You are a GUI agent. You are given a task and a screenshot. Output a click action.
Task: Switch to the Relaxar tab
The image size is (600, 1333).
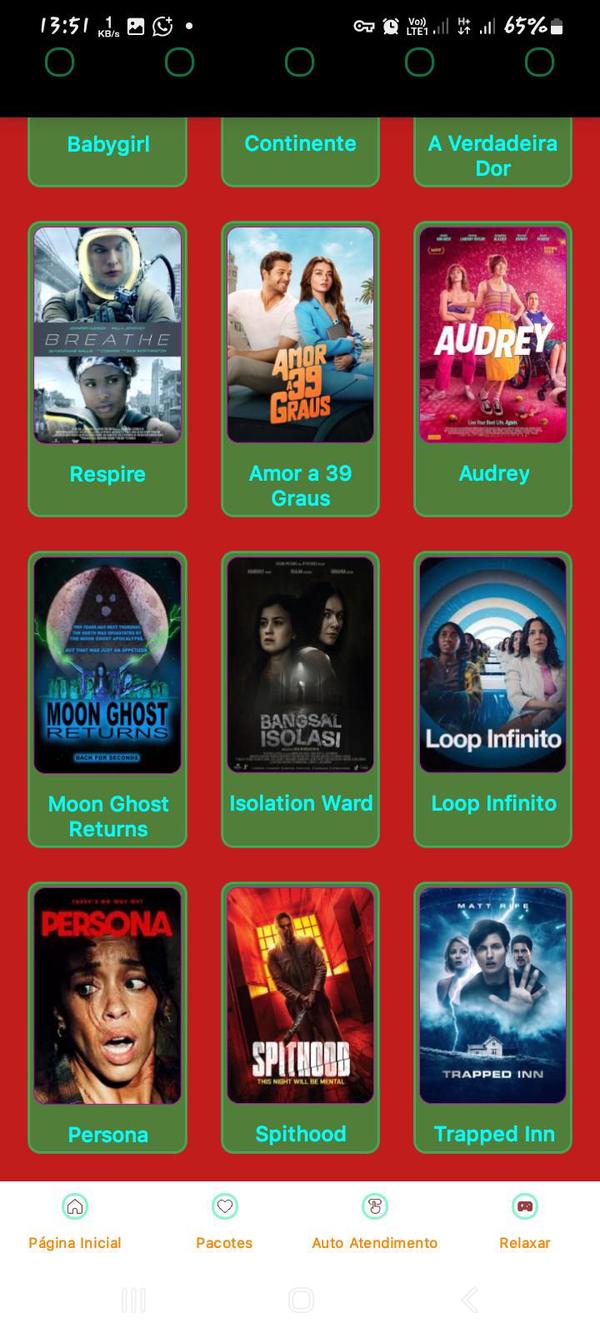525,1222
